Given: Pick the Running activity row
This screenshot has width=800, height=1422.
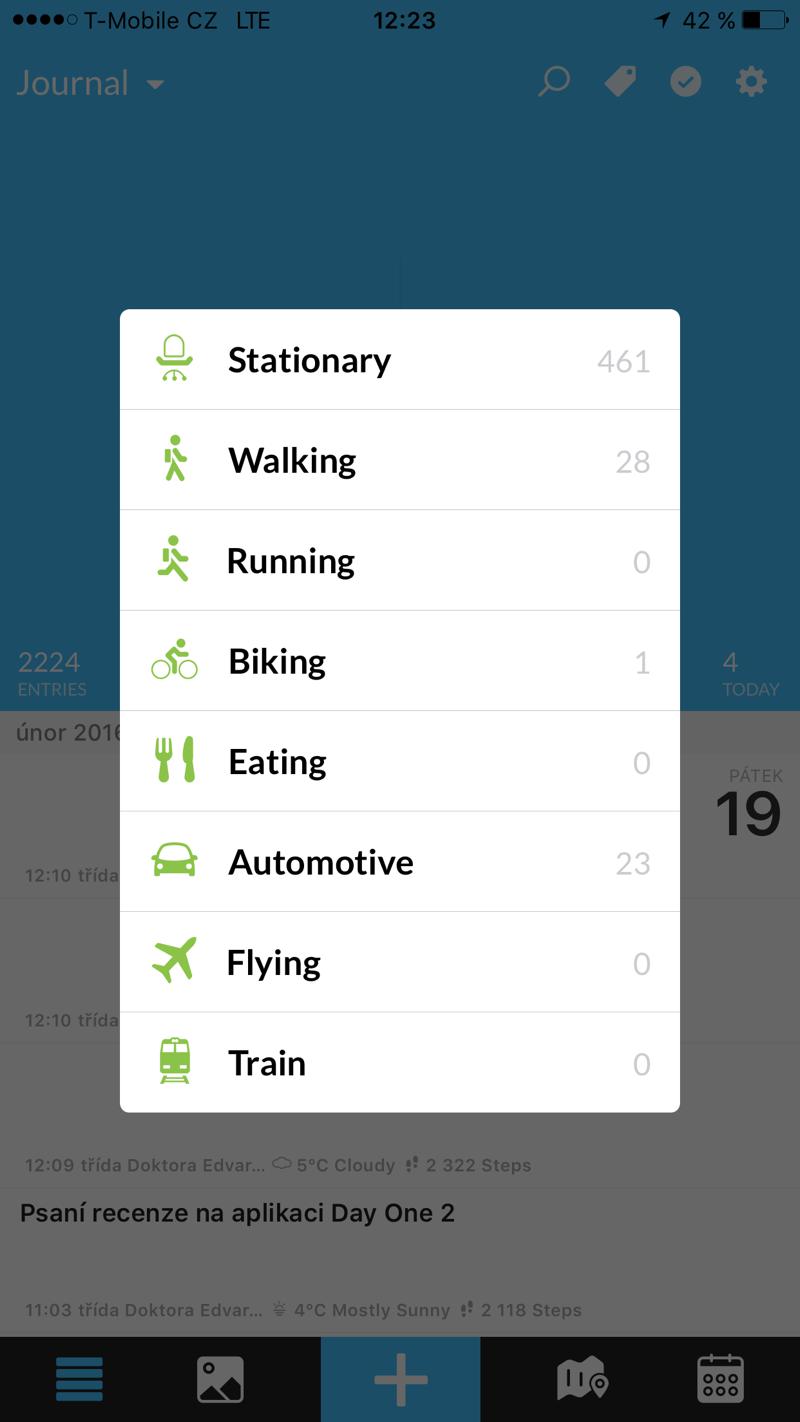Looking at the screenshot, I should (x=400, y=561).
